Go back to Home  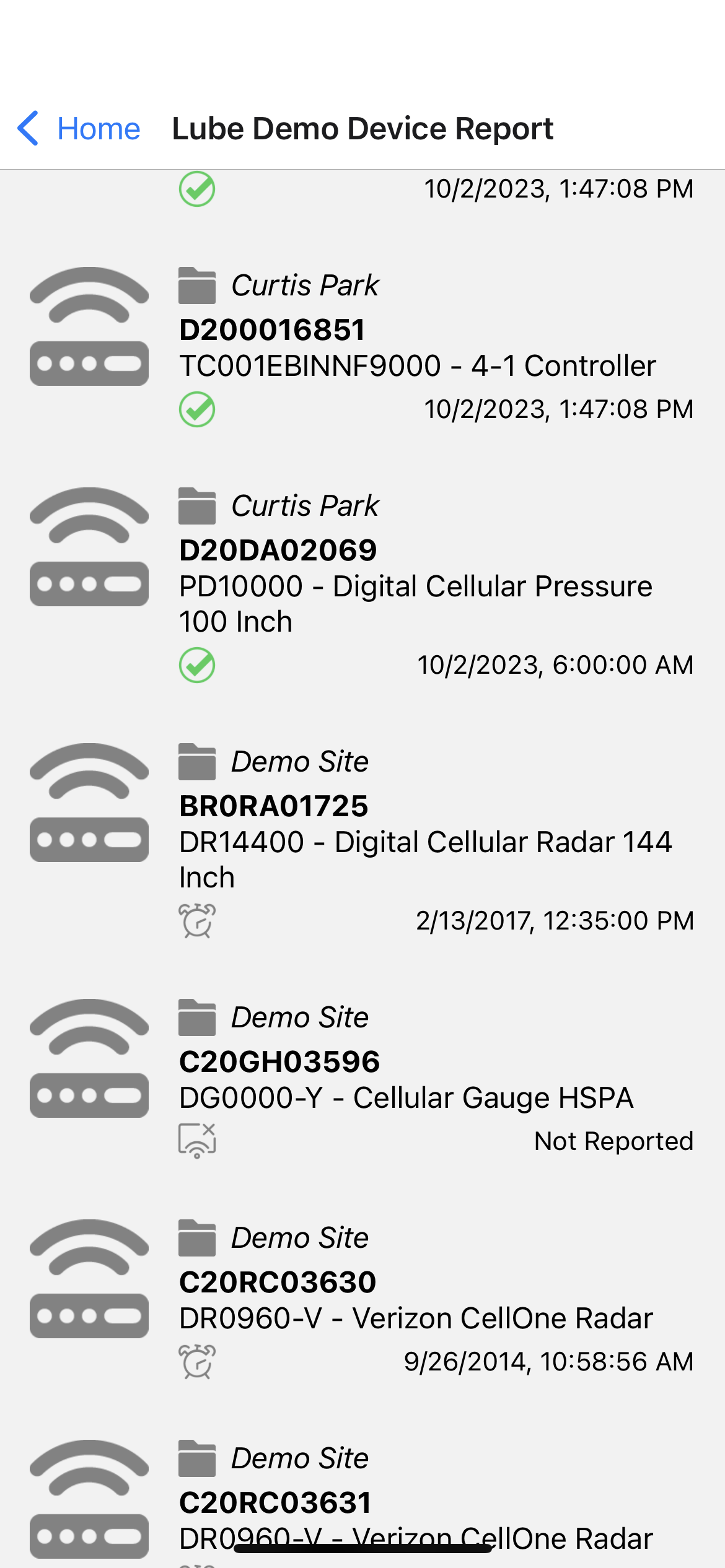[x=79, y=129]
